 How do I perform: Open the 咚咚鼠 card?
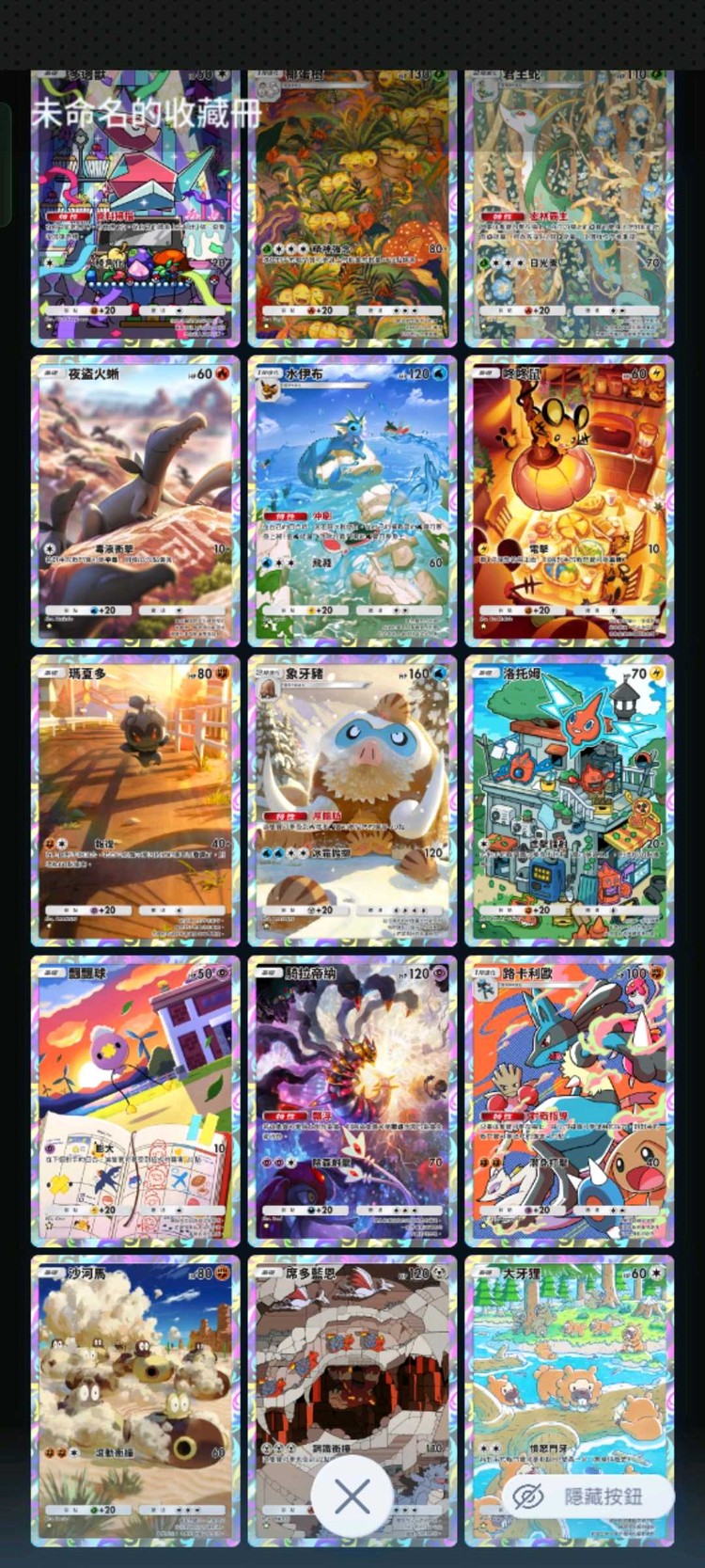(x=569, y=500)
